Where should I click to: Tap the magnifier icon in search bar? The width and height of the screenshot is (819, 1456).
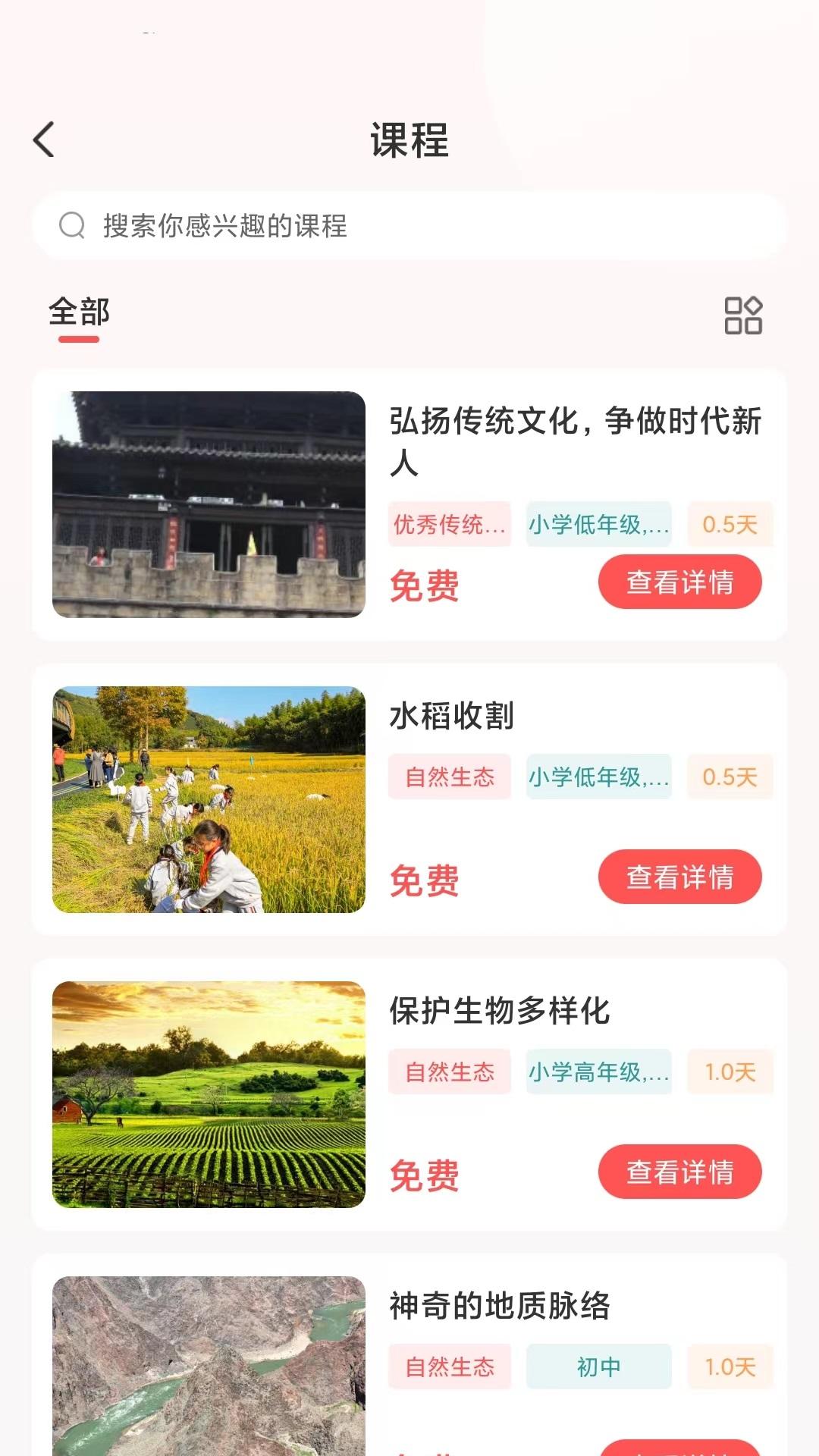point(72,225)
